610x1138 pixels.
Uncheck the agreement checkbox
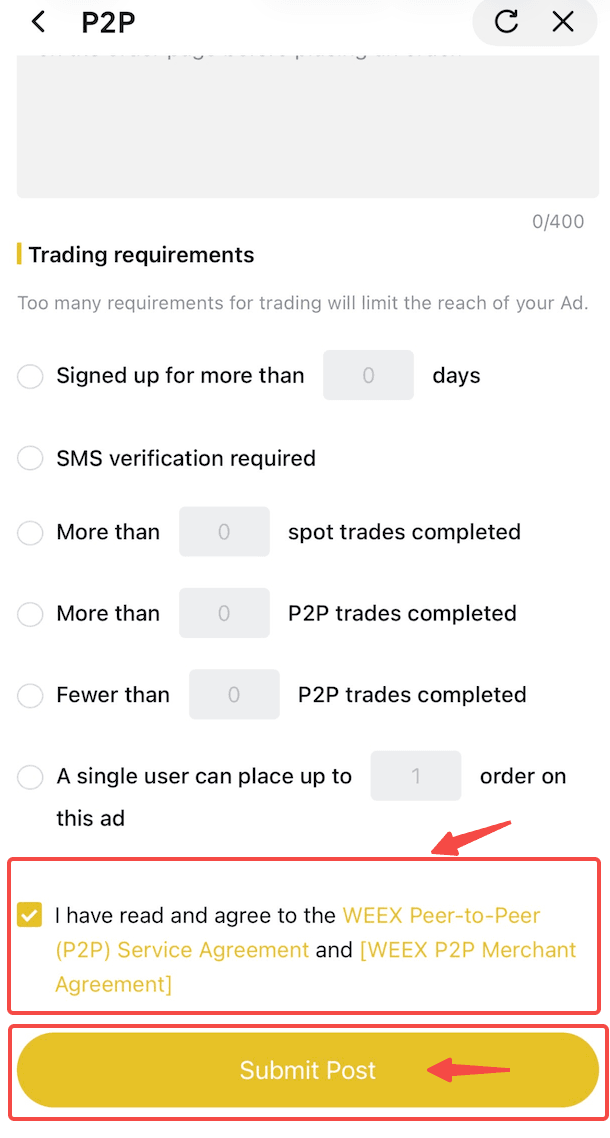coord(30,915)
